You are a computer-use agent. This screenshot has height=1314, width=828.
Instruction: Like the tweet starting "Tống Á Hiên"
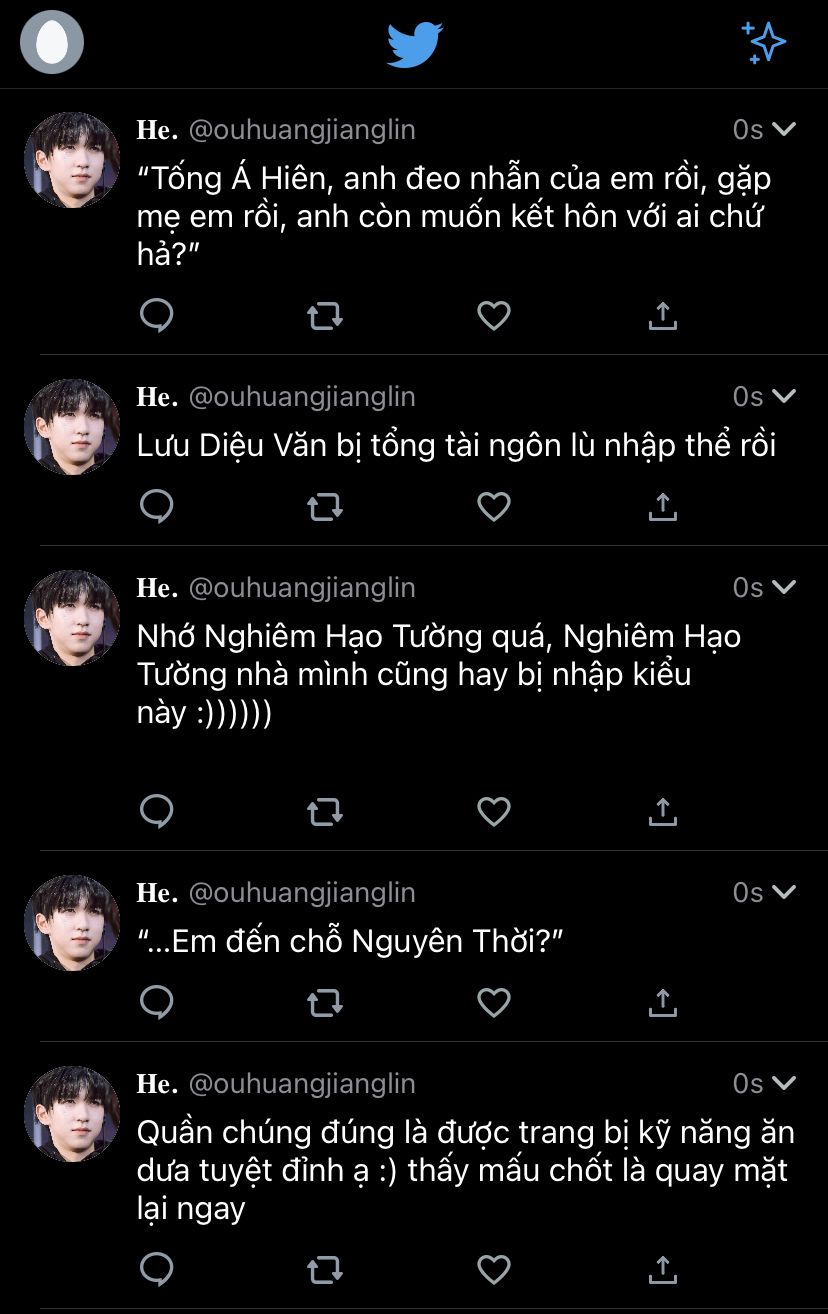pyautogui.click(x=493, y=316)
